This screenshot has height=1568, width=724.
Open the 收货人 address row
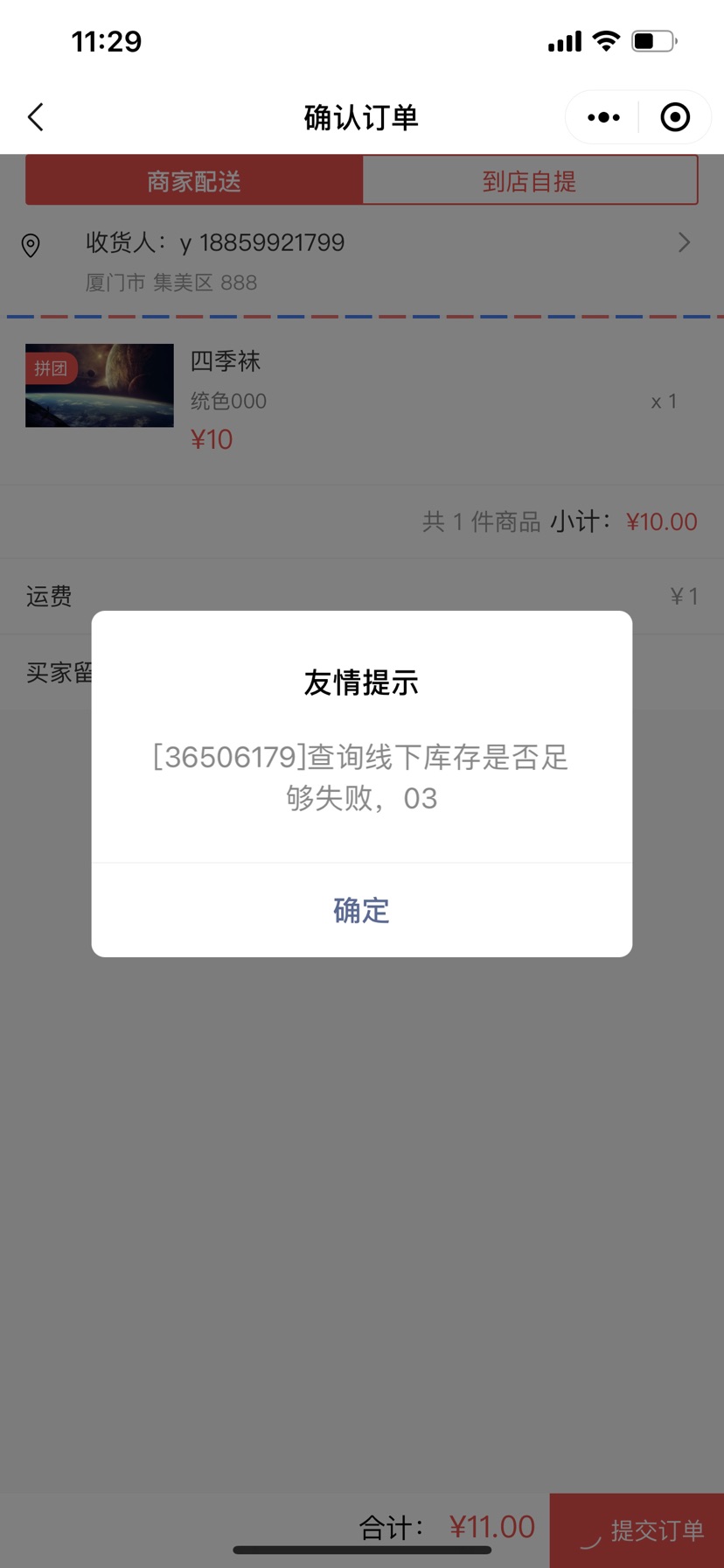(x=361, y=260)
